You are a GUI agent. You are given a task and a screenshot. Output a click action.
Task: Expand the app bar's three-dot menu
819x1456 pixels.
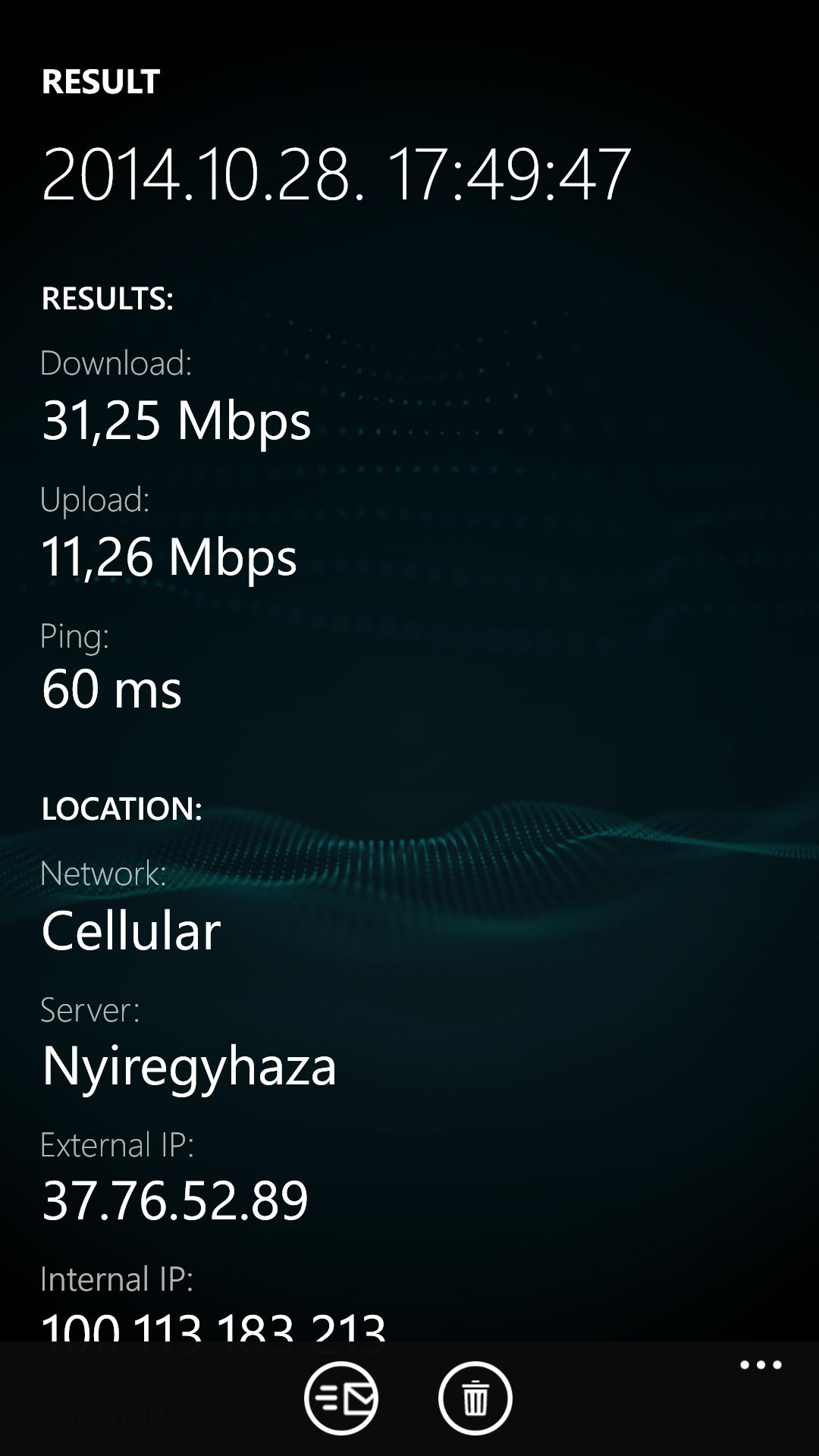pos(761,1365)
